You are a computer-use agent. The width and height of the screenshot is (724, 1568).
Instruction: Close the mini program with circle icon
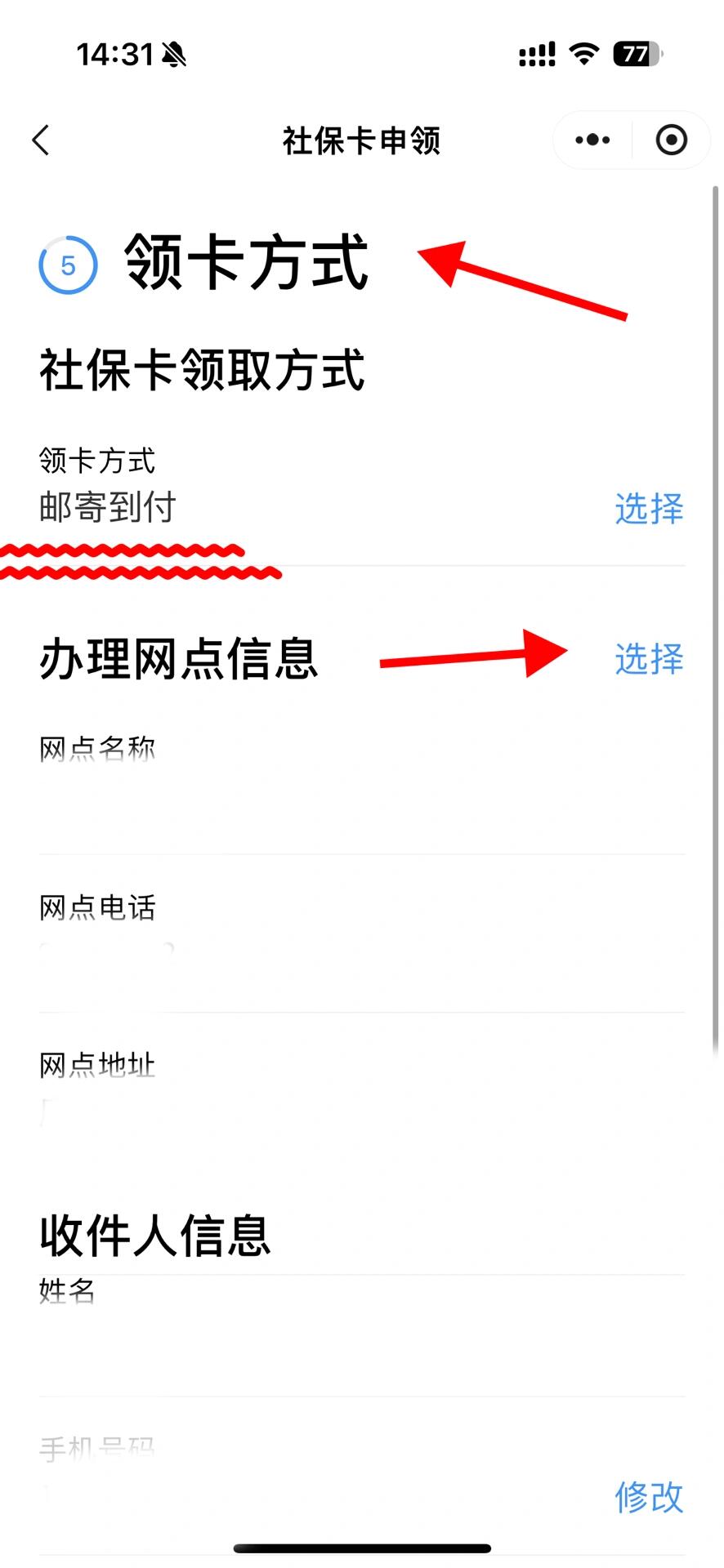click(671, 140)
